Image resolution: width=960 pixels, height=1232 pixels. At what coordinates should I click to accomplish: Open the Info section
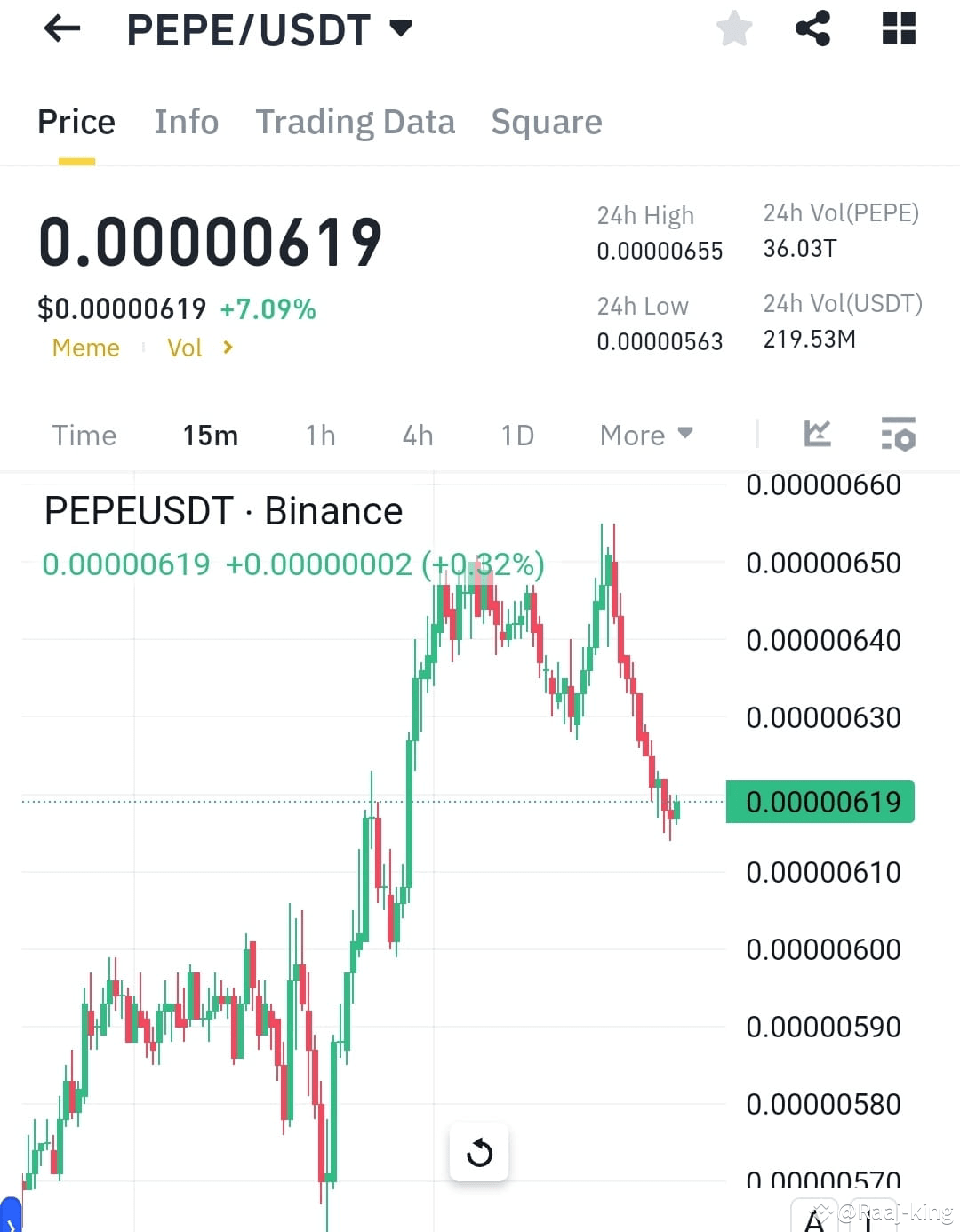186,122
